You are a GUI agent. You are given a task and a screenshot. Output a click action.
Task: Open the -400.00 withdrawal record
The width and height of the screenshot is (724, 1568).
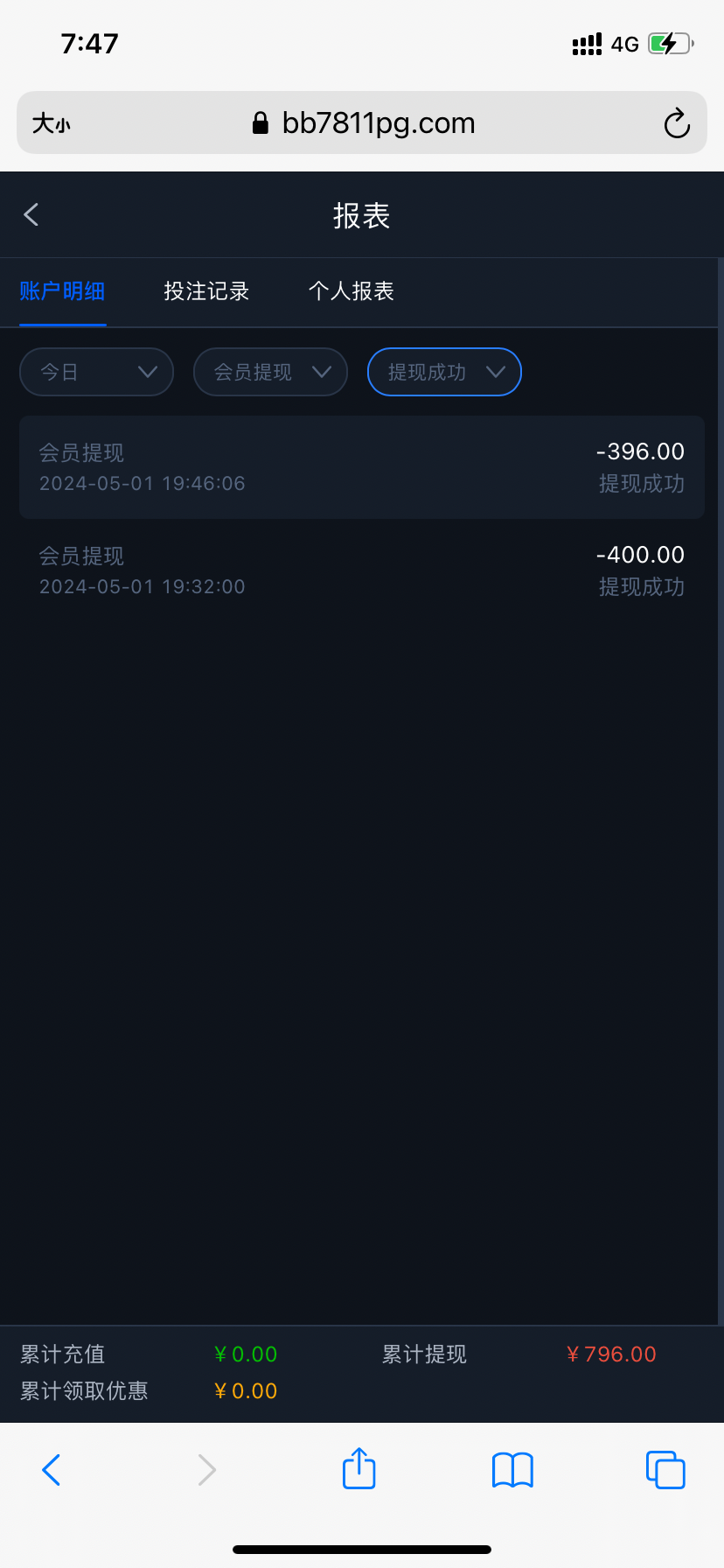tap(362, 570)
